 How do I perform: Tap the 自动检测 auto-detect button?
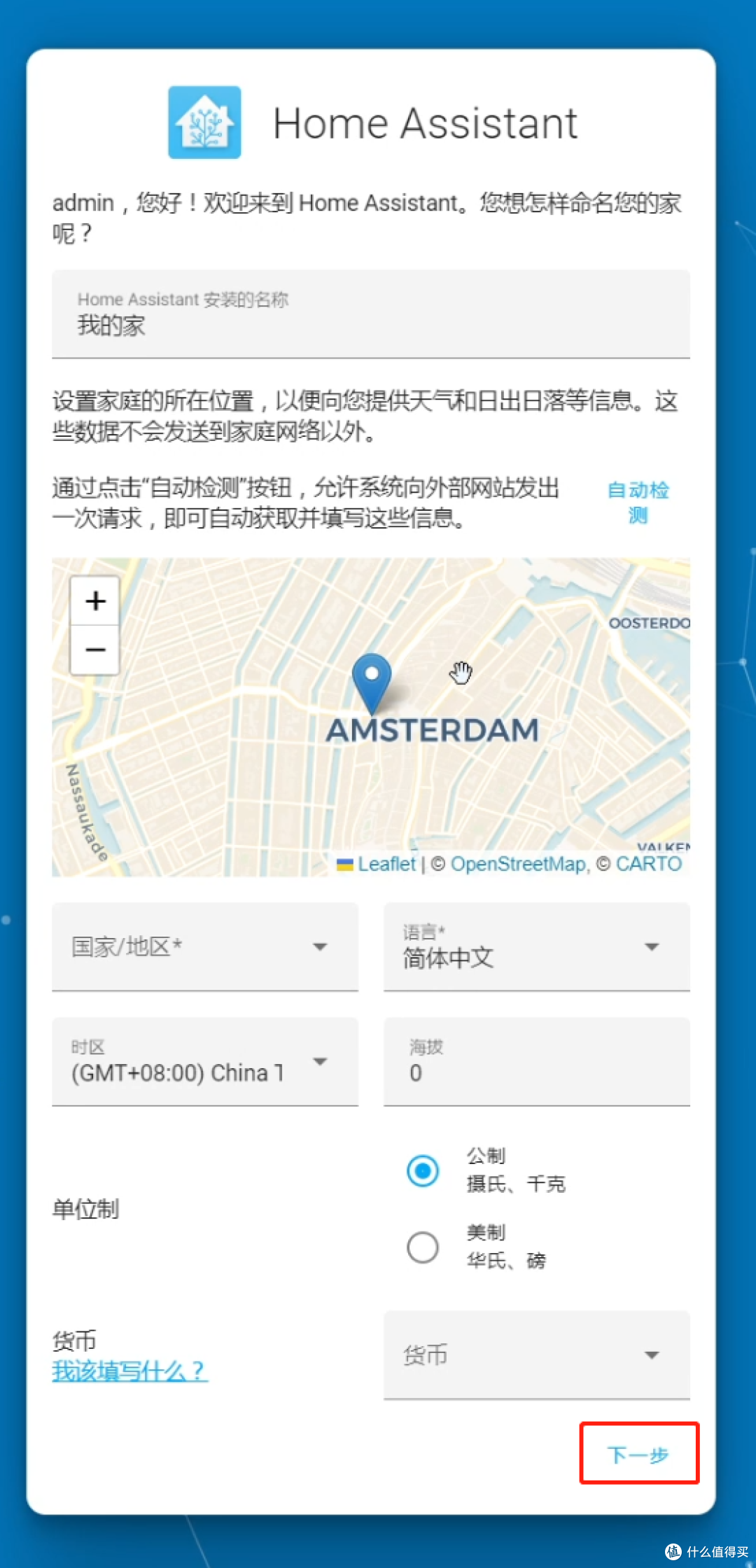pos(638,503)
